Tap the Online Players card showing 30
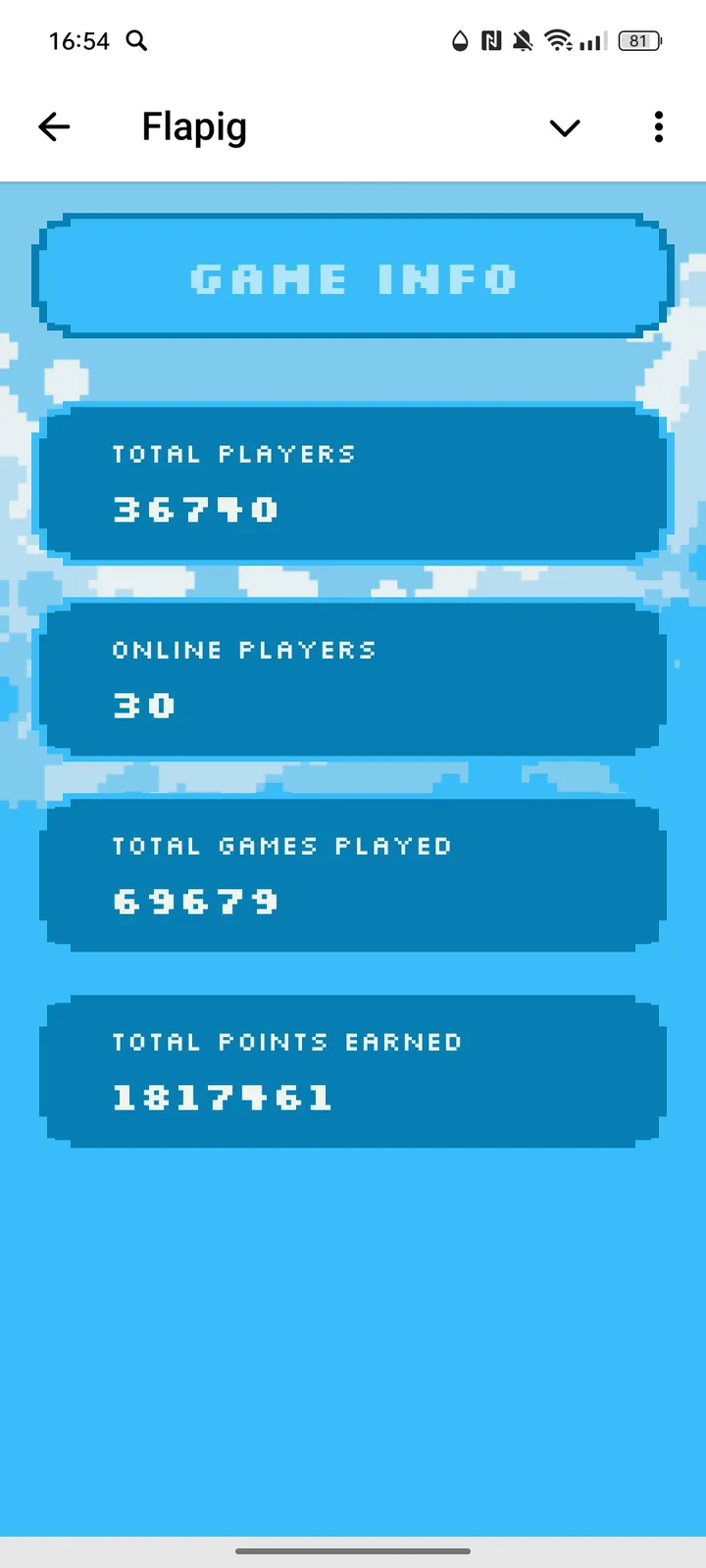 (353, 678)
